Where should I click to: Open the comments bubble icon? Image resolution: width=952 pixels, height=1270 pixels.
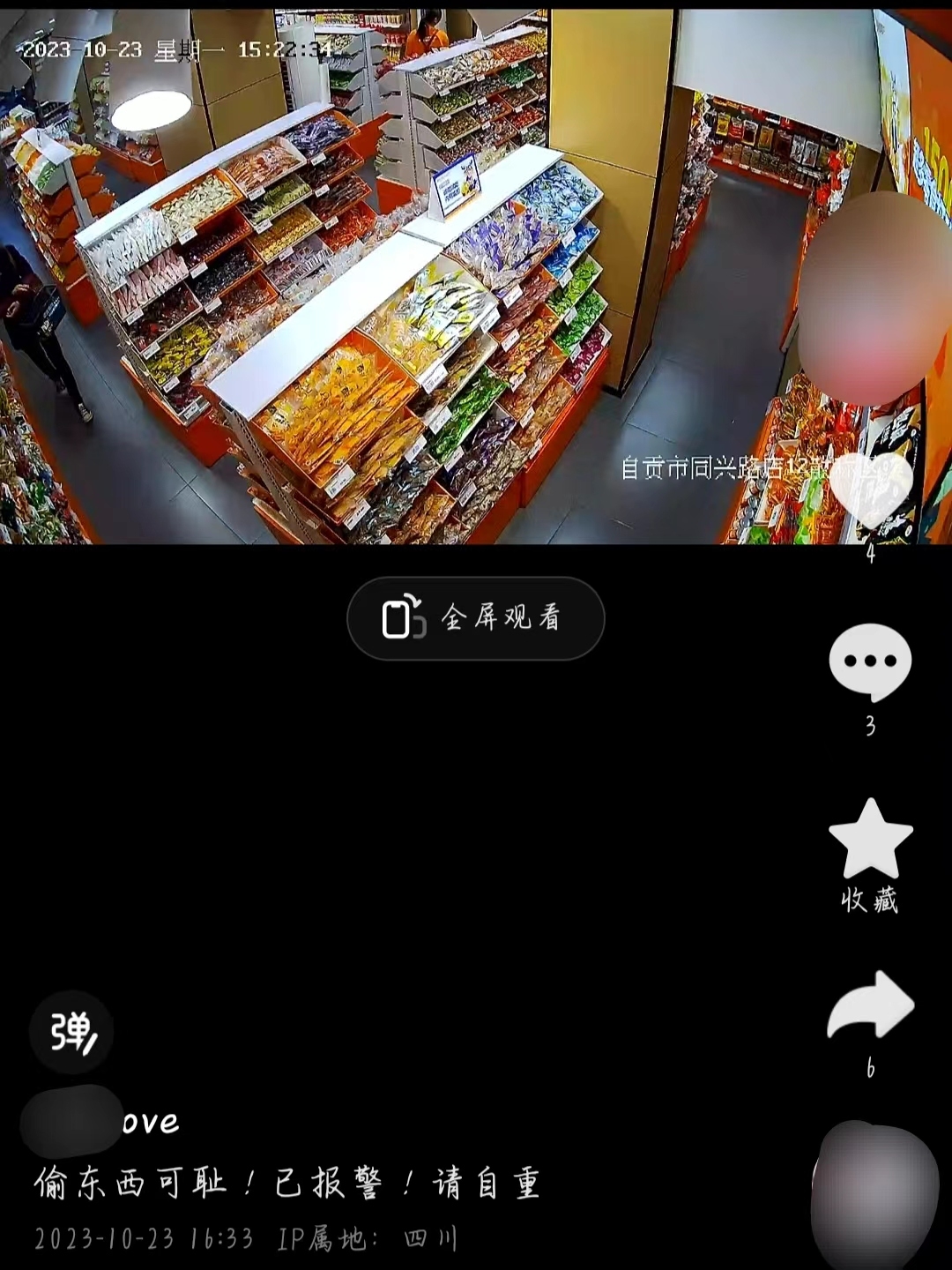pos(870,661)
